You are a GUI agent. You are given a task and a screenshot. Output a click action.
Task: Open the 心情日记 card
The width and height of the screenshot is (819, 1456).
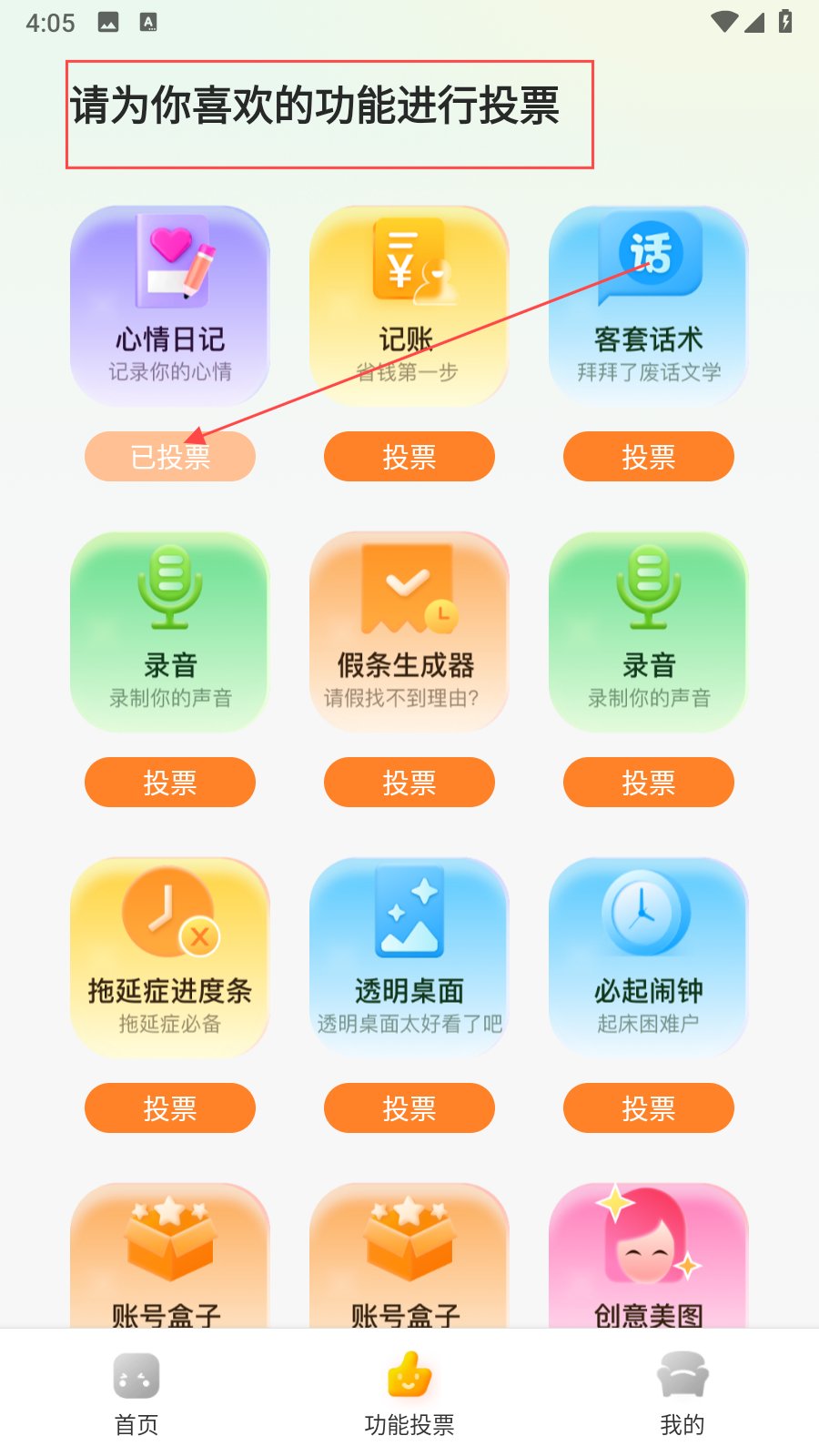tap(170, 306)
